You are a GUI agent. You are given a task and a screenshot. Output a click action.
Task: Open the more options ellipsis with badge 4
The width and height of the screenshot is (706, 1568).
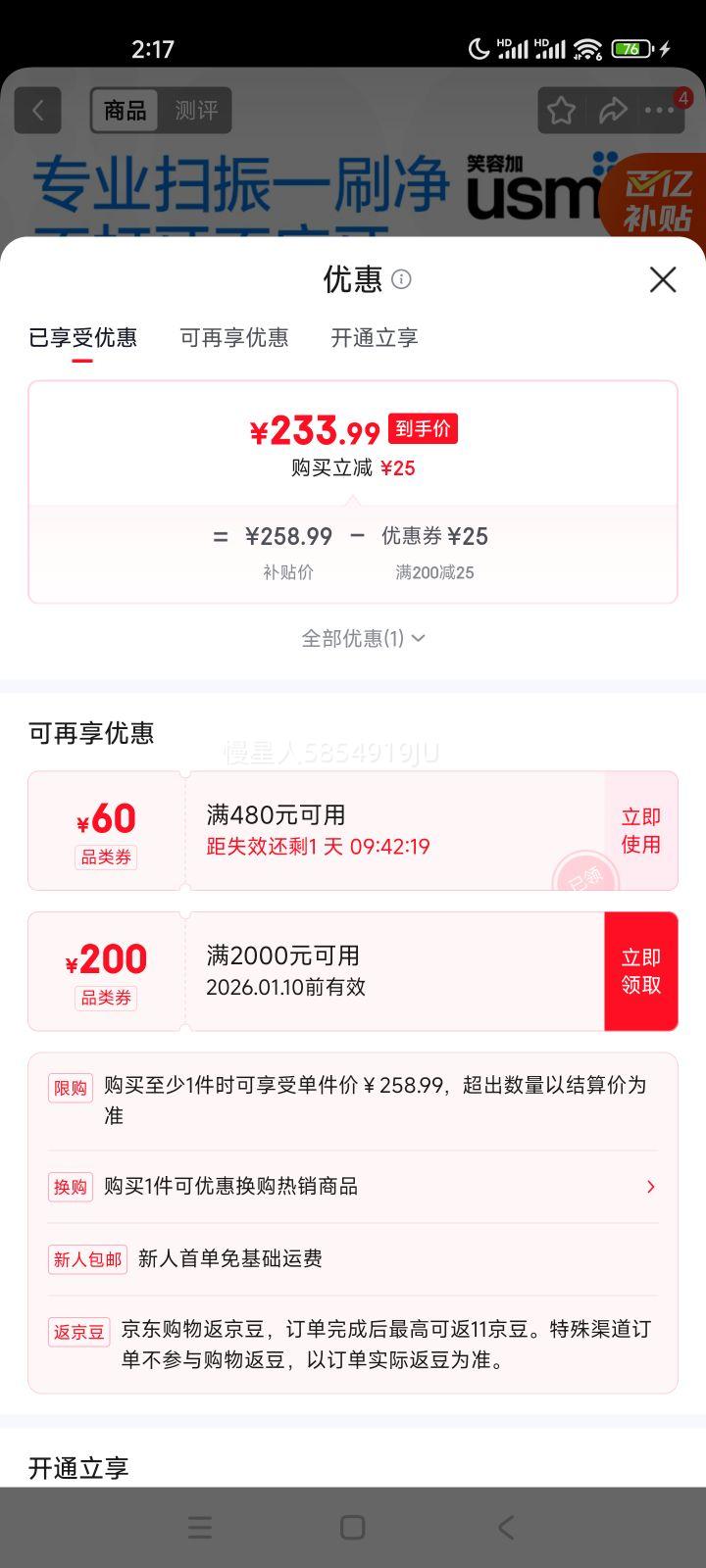pyautogui.click(x=659, y=111)
